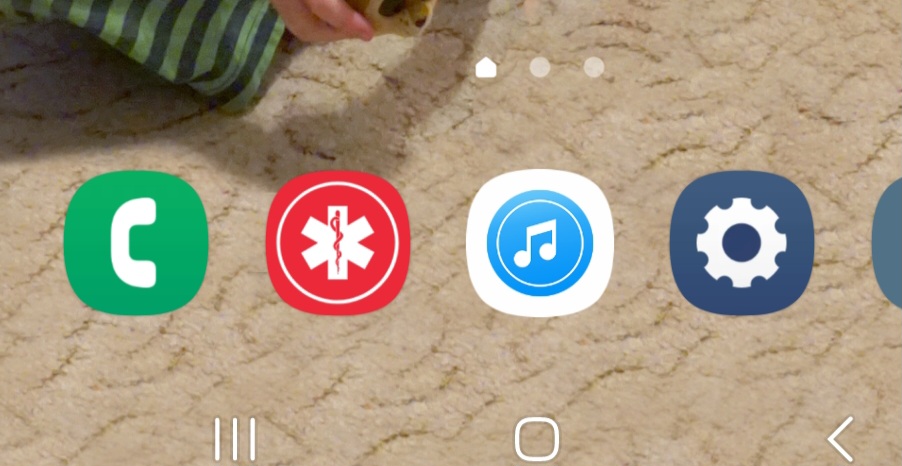This screenshot has width=902, height=466.
Task: Tap the system back arrow
Action: click(841, 438)
